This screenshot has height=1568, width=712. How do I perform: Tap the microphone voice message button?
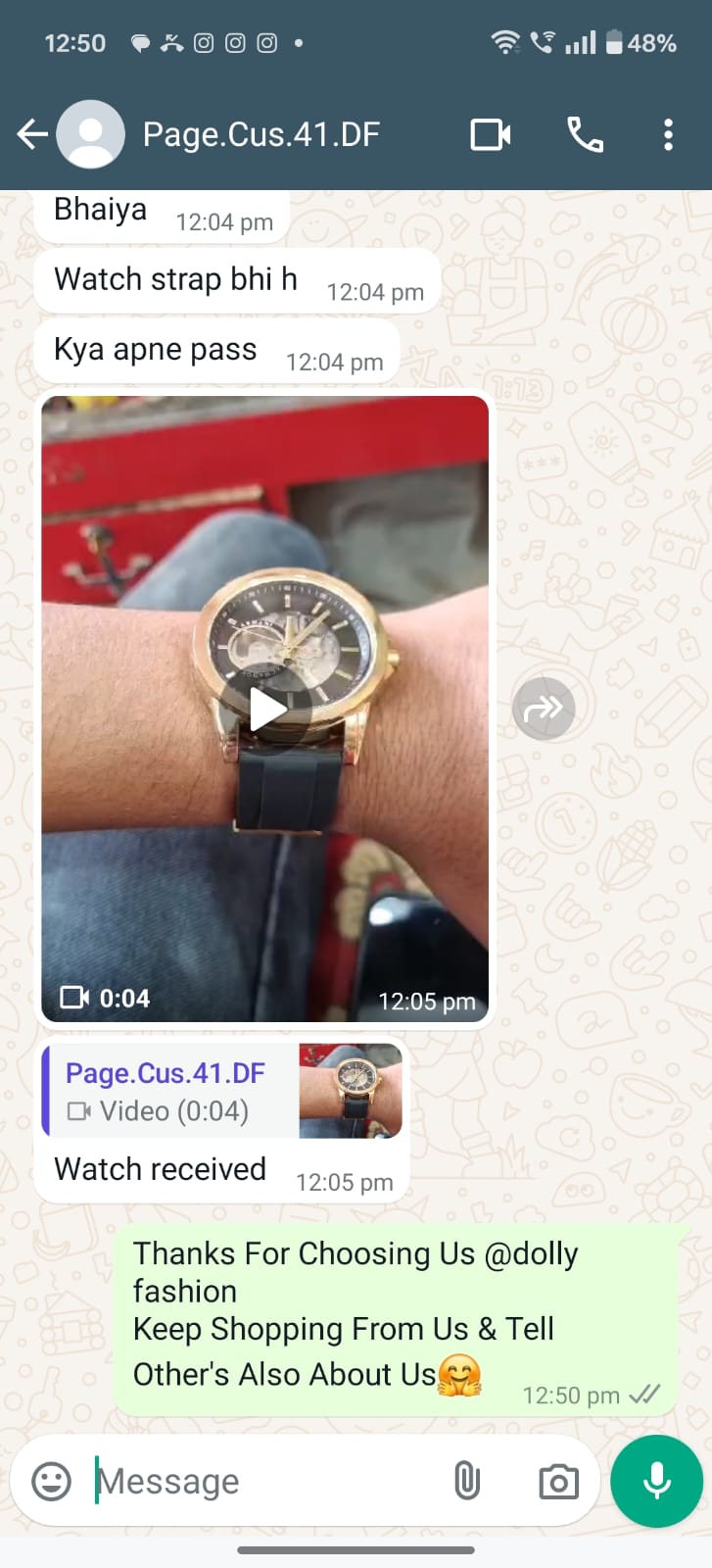[x=656, y=1481]
